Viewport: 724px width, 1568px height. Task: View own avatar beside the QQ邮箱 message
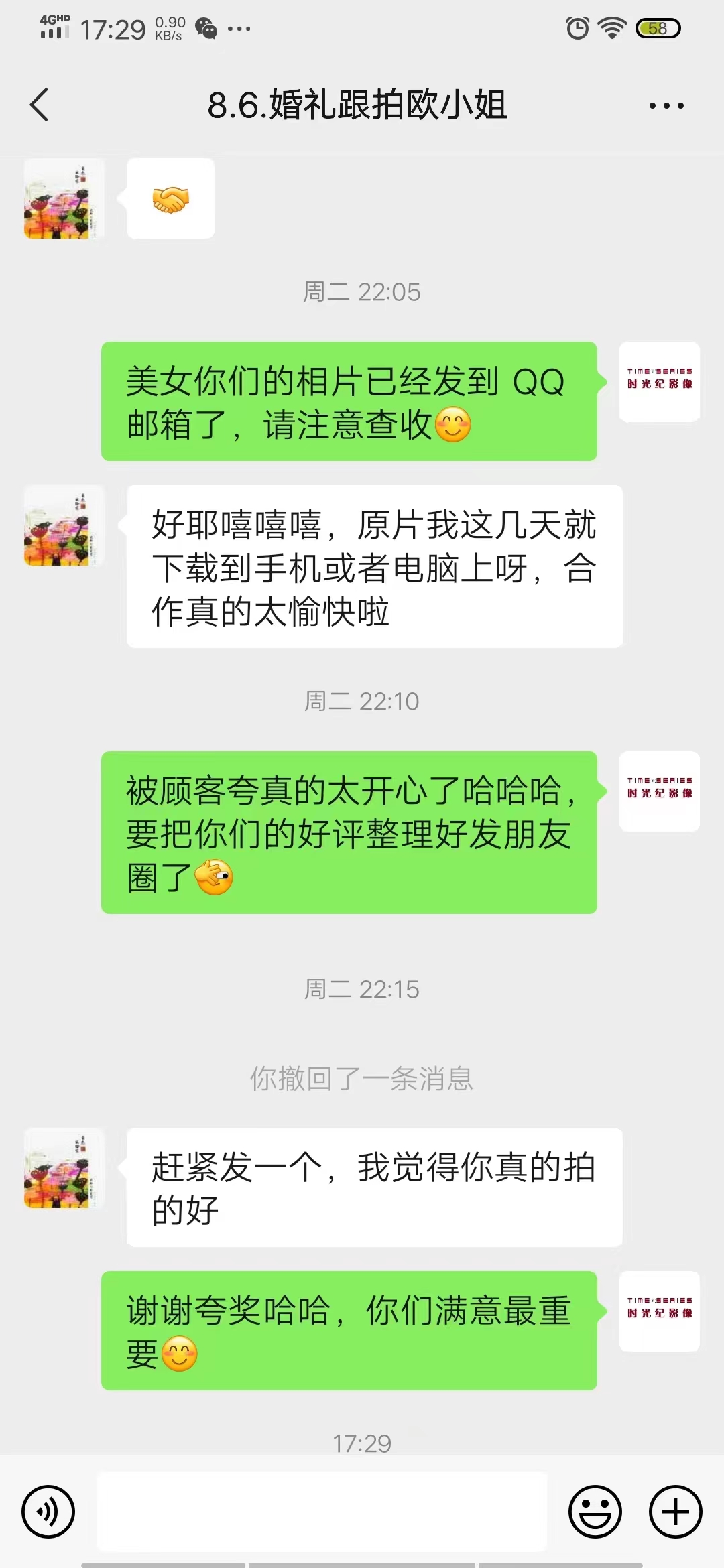[x=660, y=382]
